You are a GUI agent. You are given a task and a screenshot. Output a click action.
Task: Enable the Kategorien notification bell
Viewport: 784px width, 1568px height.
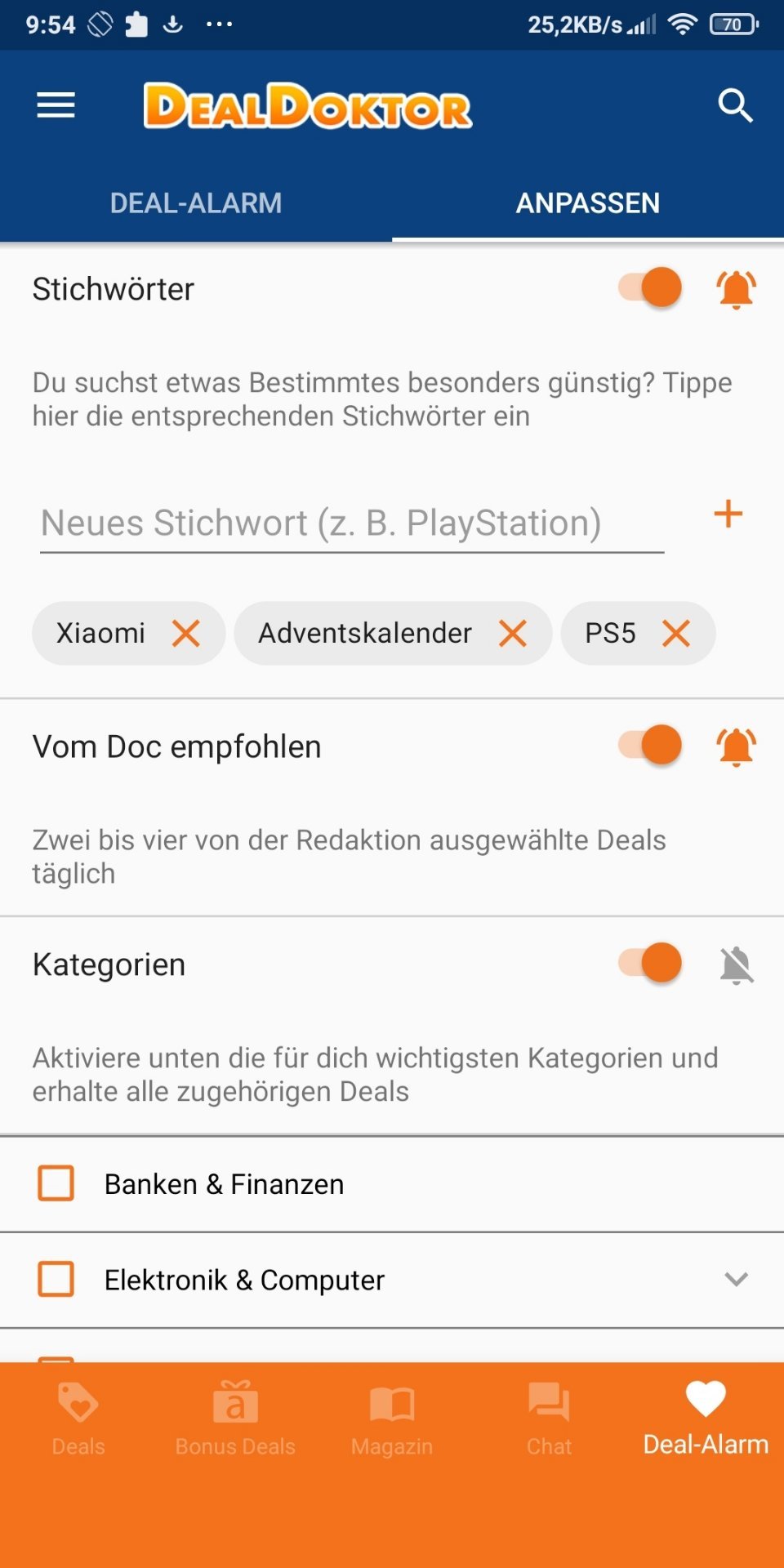[x=736, y=964]
